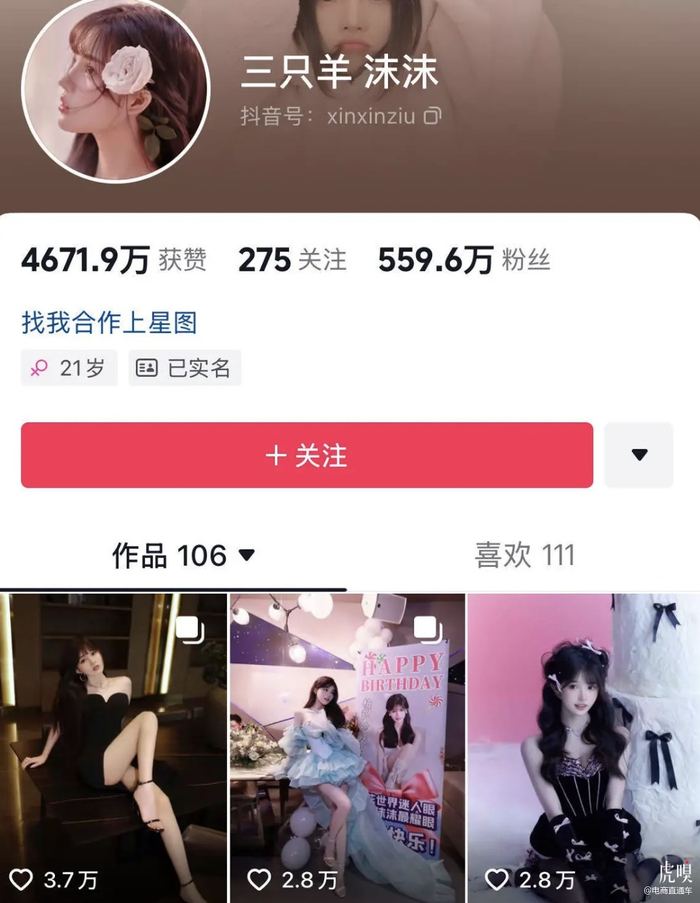
Task: View the 559.6万 粉丝 followers list
Action: 463,261
